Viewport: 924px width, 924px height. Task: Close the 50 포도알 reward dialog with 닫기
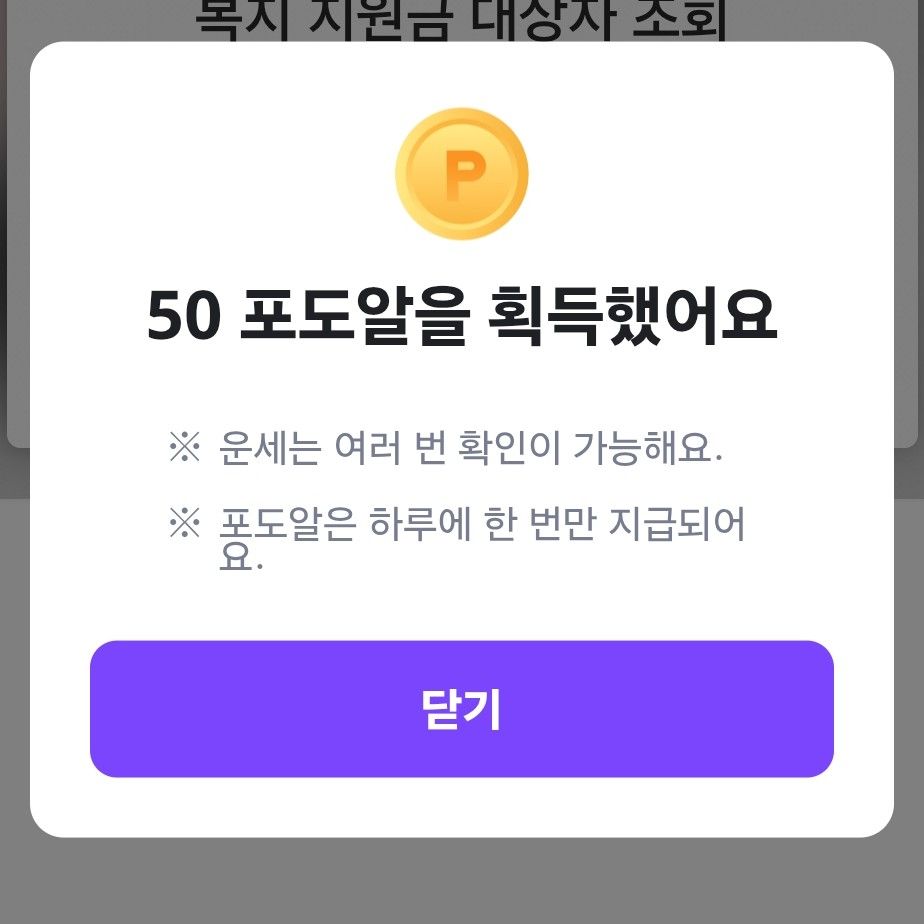pyautogui.click(x=461, y=709)
